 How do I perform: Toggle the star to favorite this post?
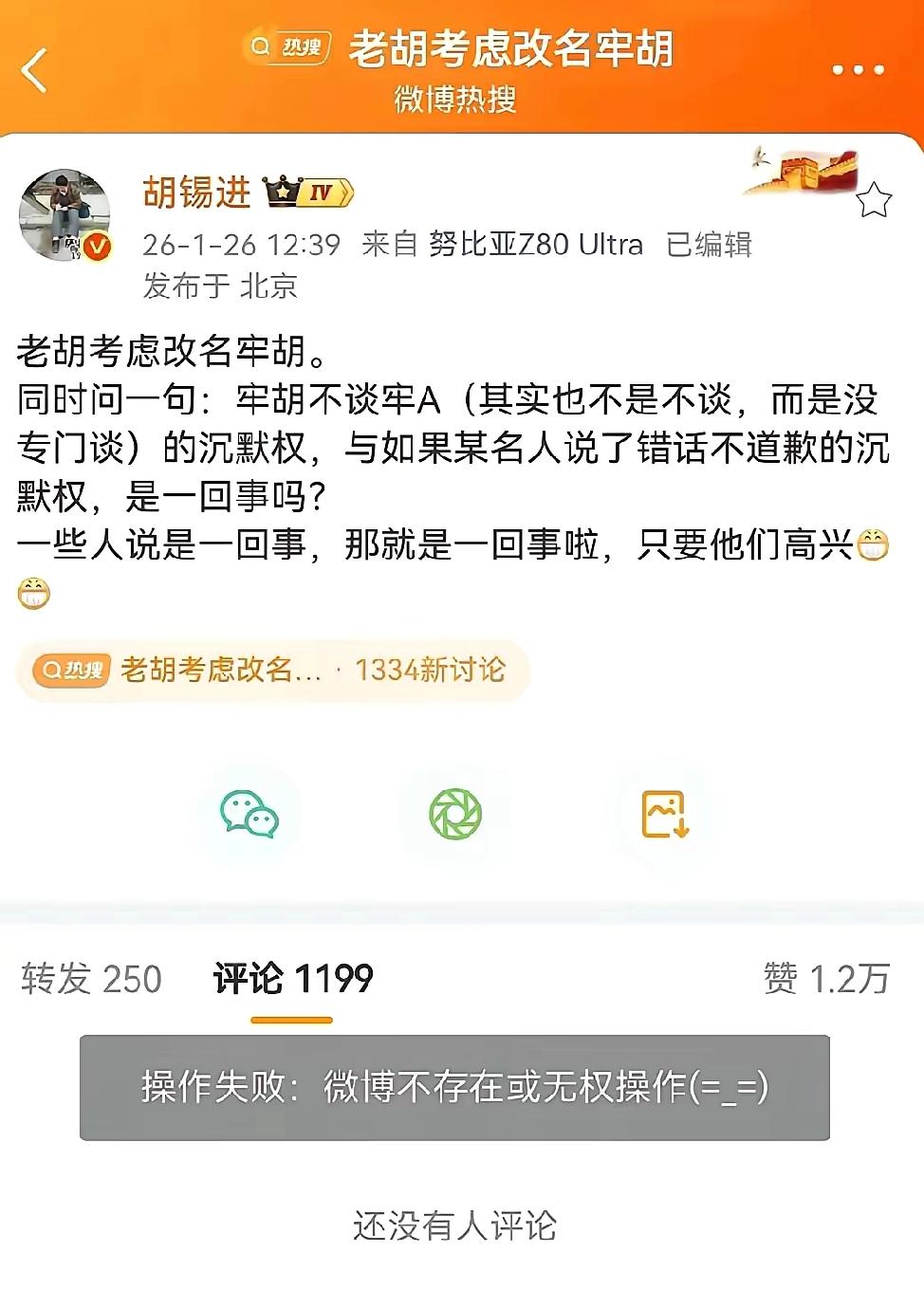point(876,199)
